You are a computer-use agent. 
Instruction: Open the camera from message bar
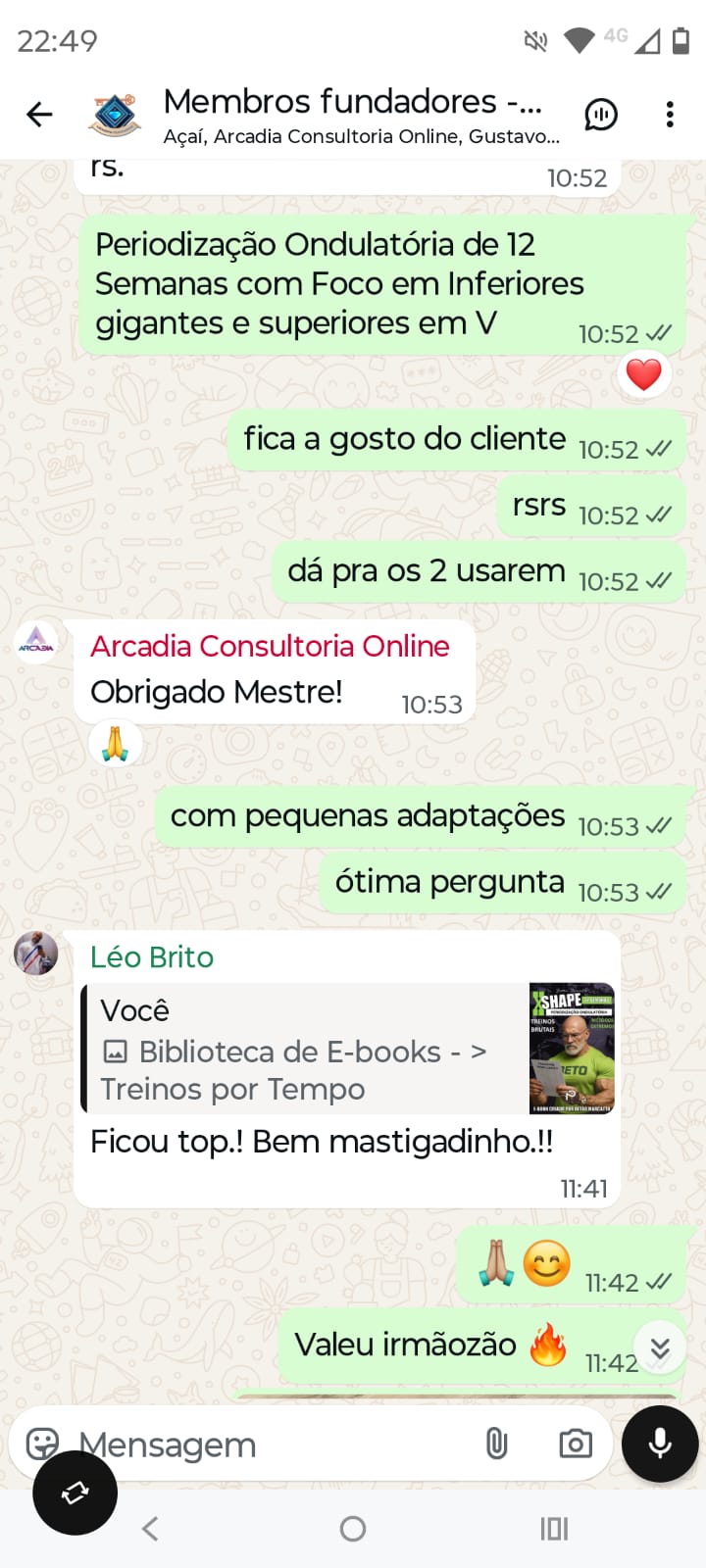coord(576,1444)
